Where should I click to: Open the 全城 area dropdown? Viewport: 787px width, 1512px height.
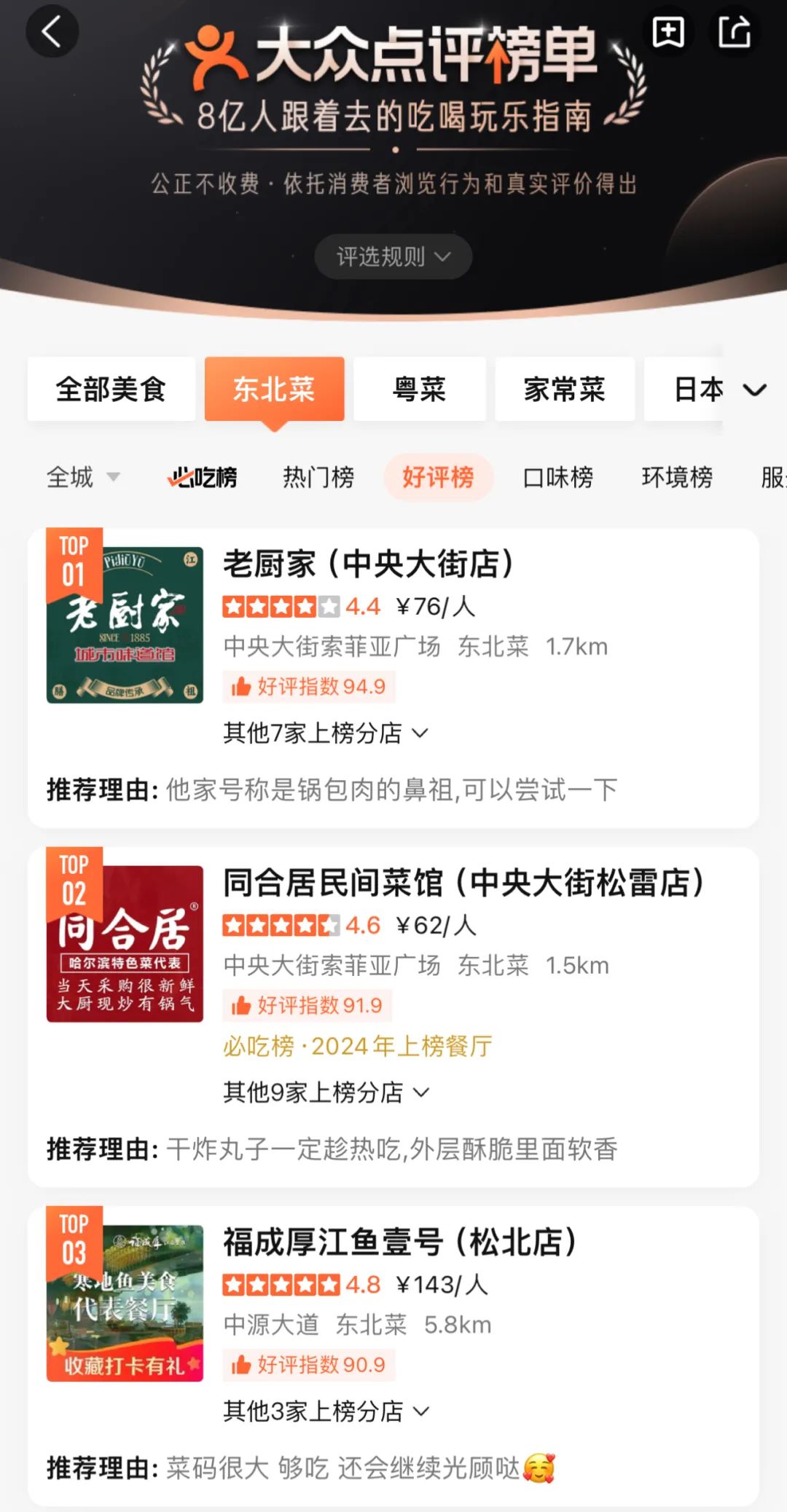pos(82,477)
